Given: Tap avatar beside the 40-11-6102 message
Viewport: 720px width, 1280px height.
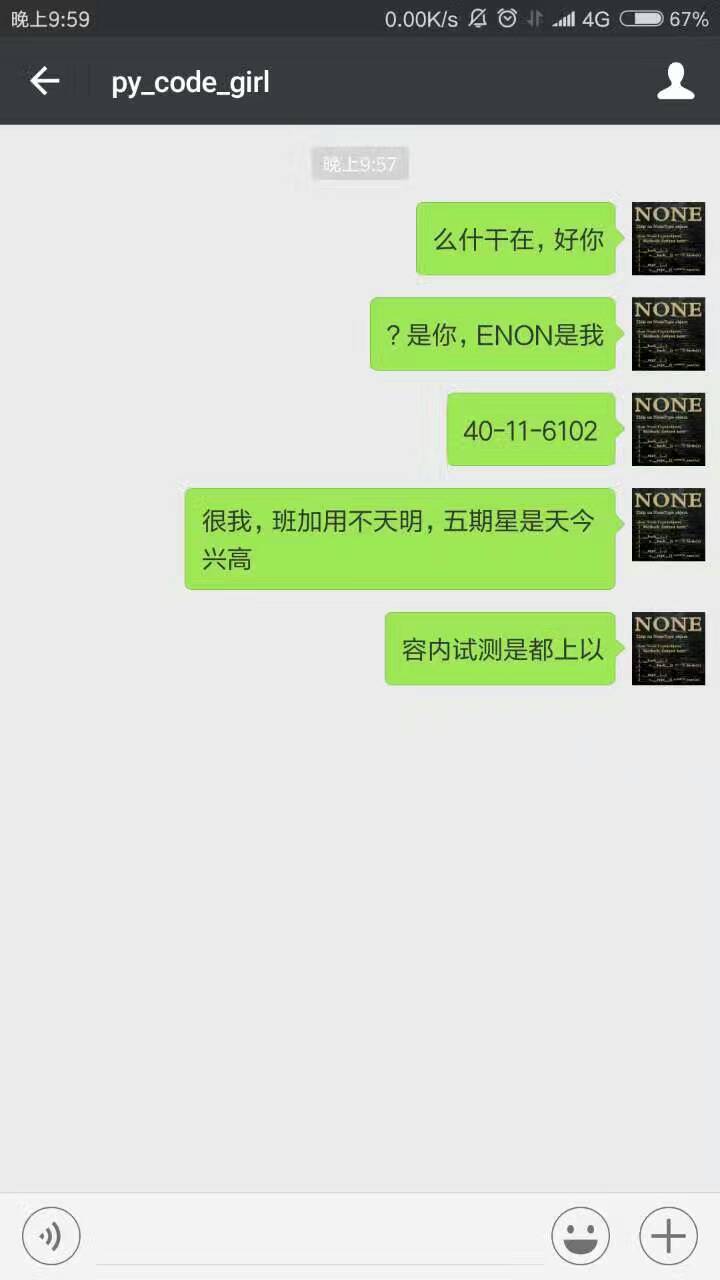Looking at the screenshot, I should (668, 429).
